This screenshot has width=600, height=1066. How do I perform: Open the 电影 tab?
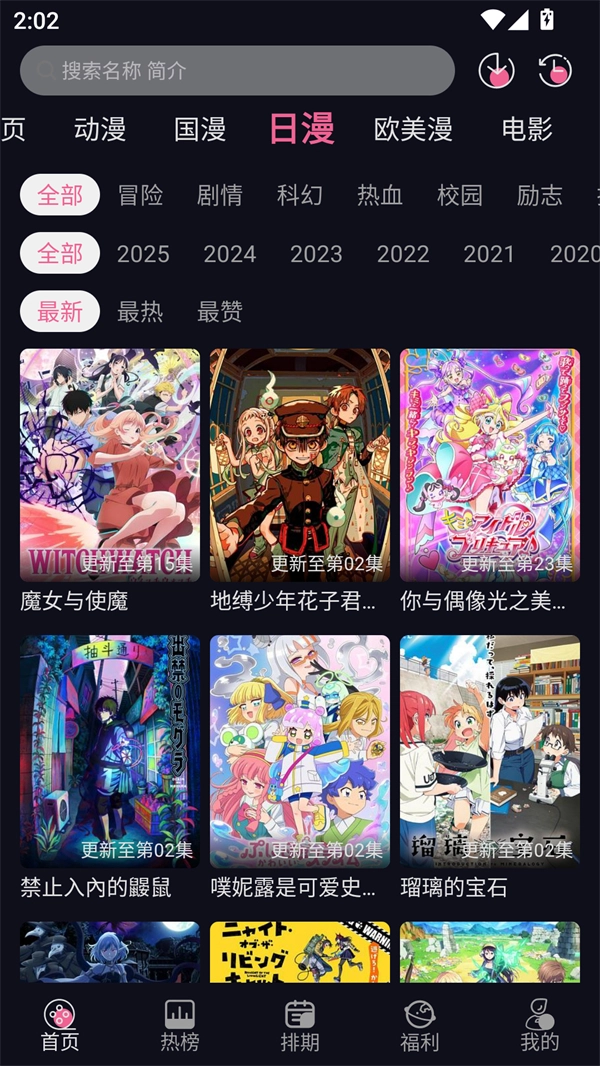pos(527,129)
